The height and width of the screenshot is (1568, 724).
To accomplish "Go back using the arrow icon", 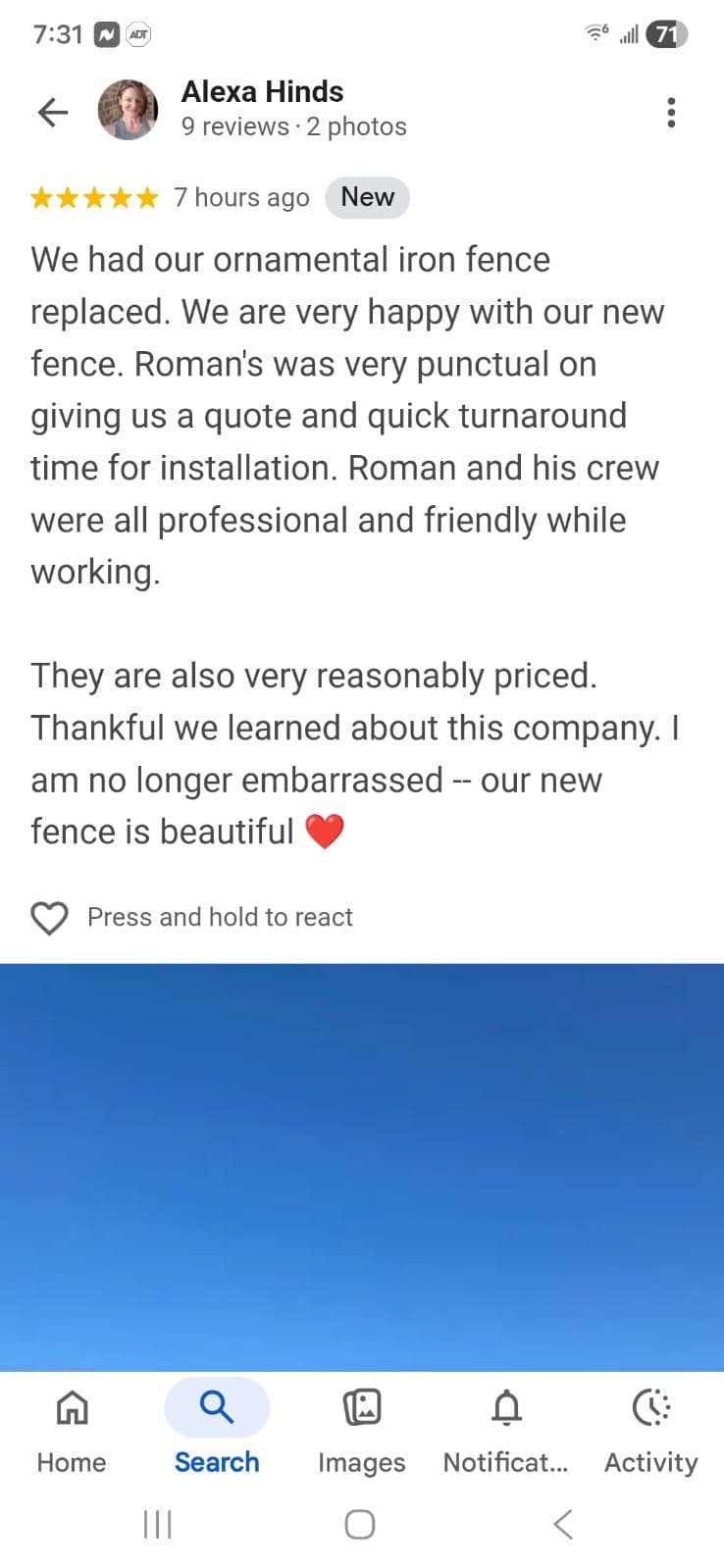I will [x=53, y=112].
